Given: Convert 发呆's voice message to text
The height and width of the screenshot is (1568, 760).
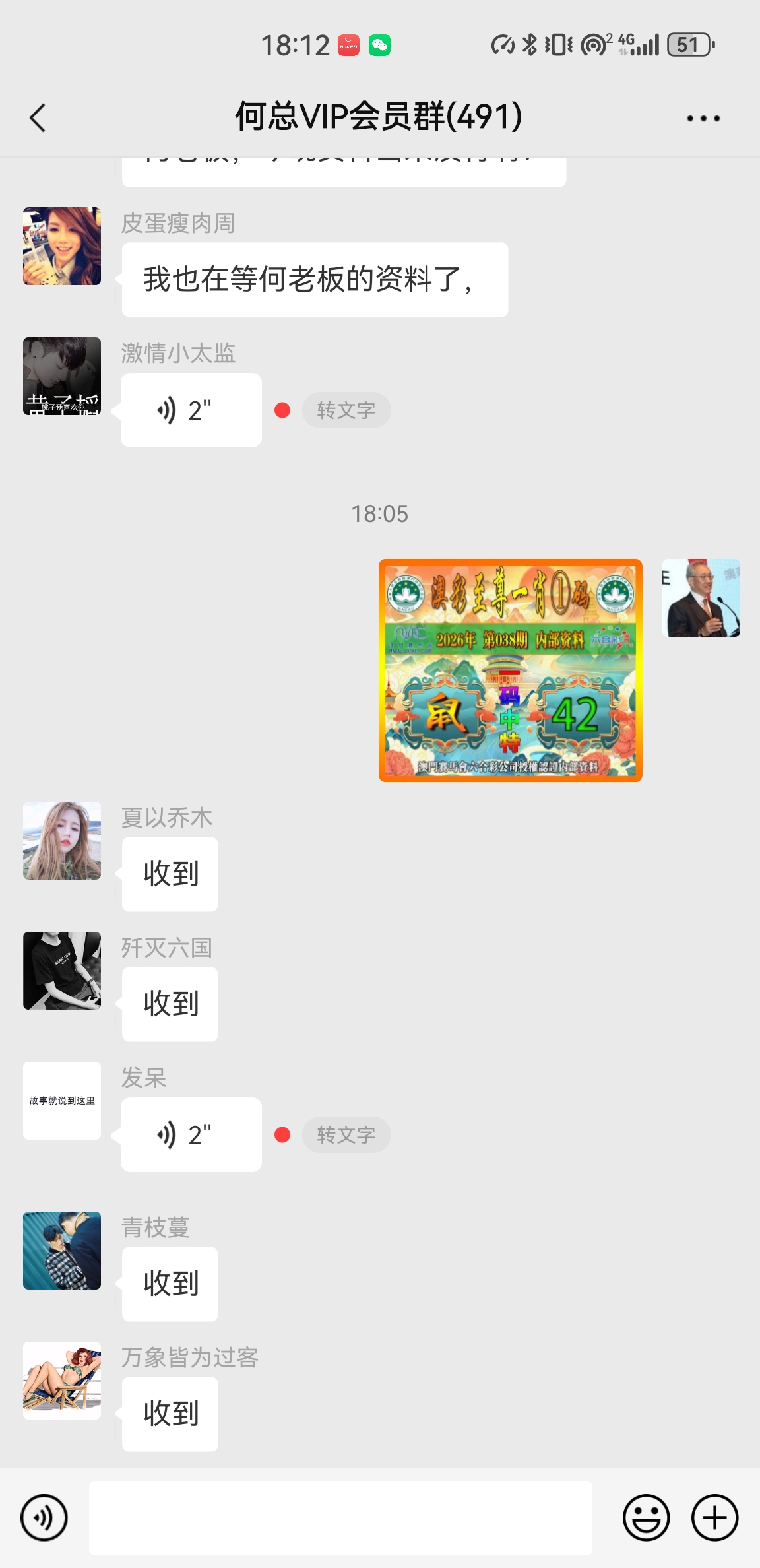Looking at the screenshot, I should point(346,1135).
